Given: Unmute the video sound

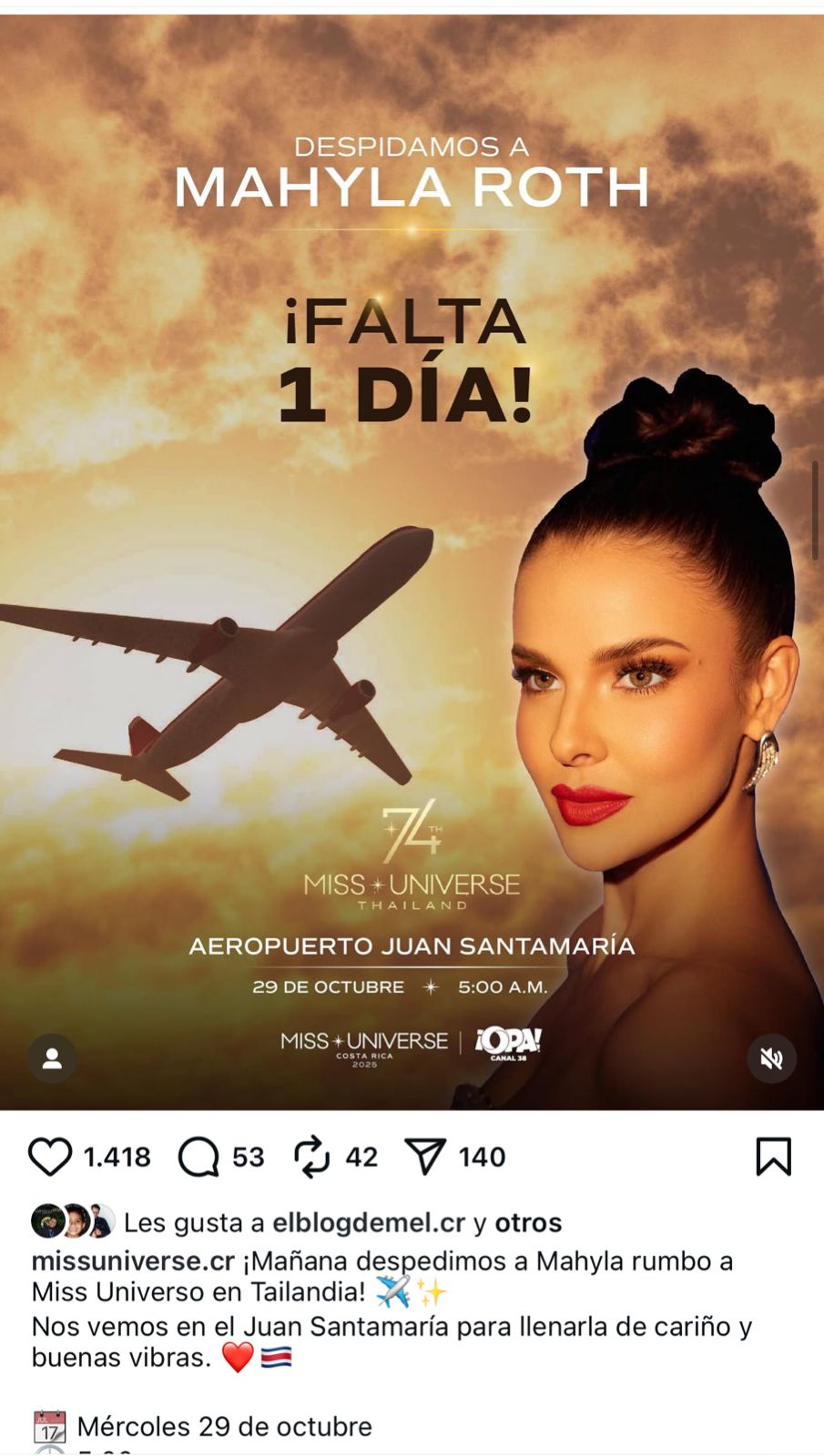Looking at the screenshot, I should coord(771,1058).
